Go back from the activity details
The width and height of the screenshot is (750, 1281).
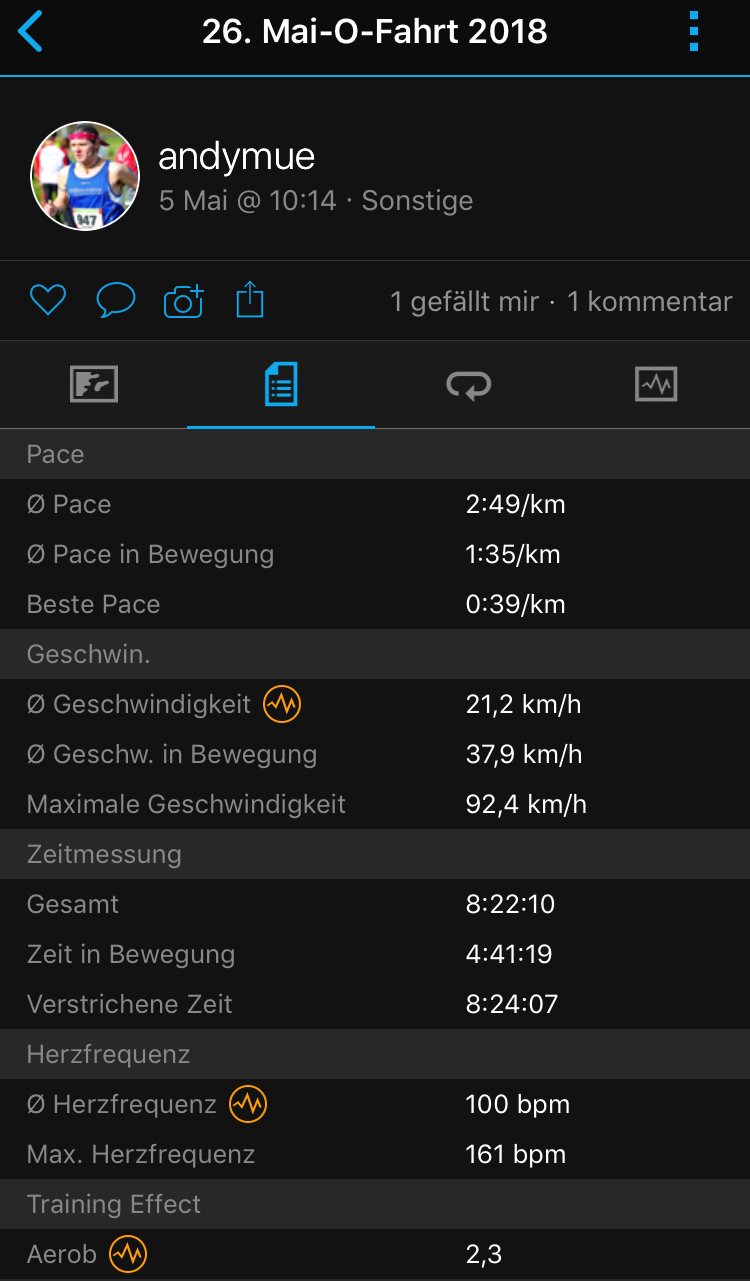(x=32, y=32)
